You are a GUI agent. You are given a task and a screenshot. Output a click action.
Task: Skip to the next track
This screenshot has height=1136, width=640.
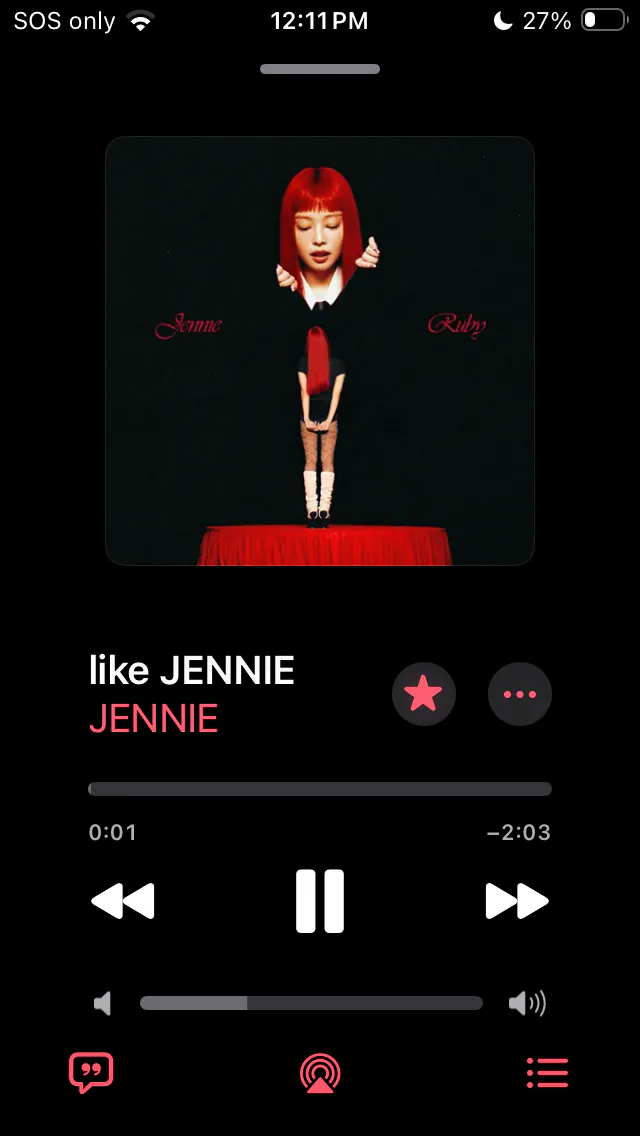517,901
